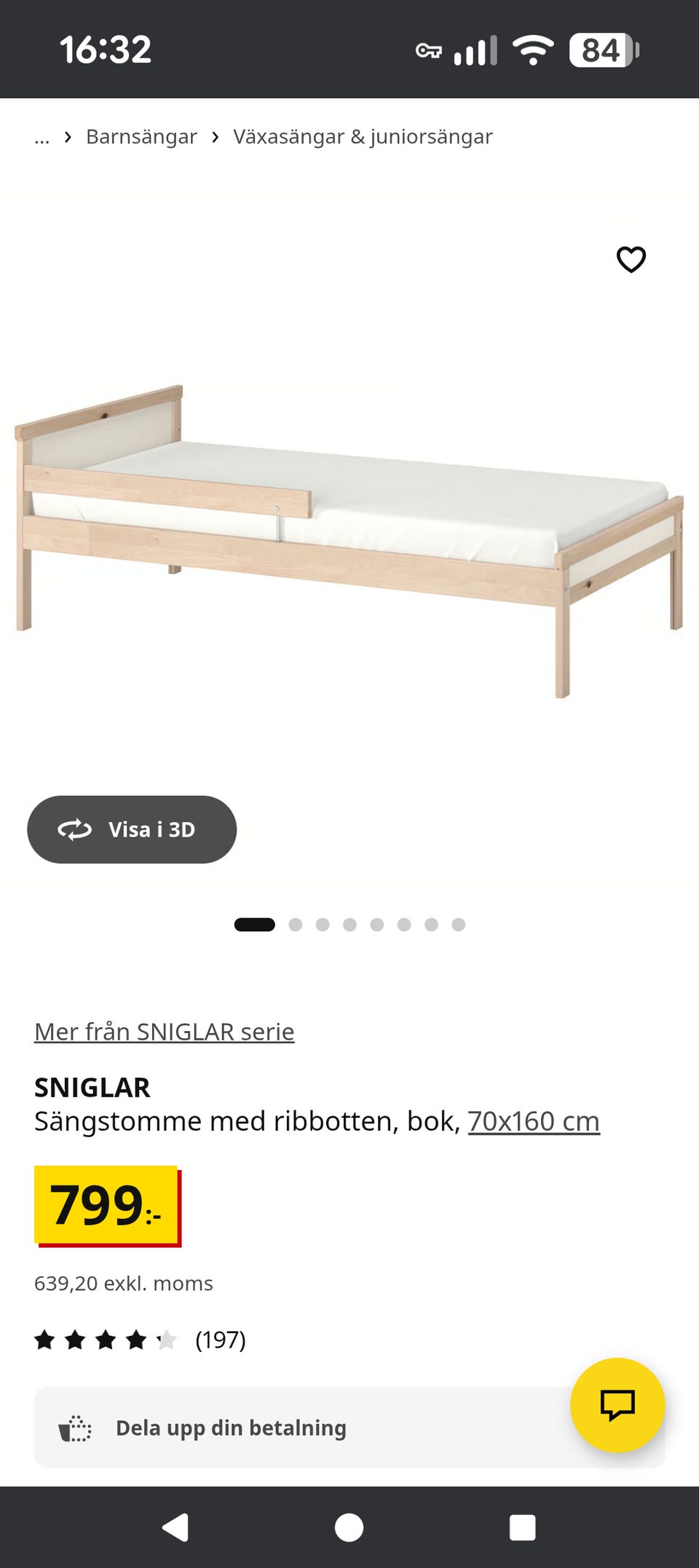Image resolution: width=699 pixels, height=1568 pixels.
Task: Tap the key icon in the status bar
Action: pyautogui.click(x=428, y=51)
